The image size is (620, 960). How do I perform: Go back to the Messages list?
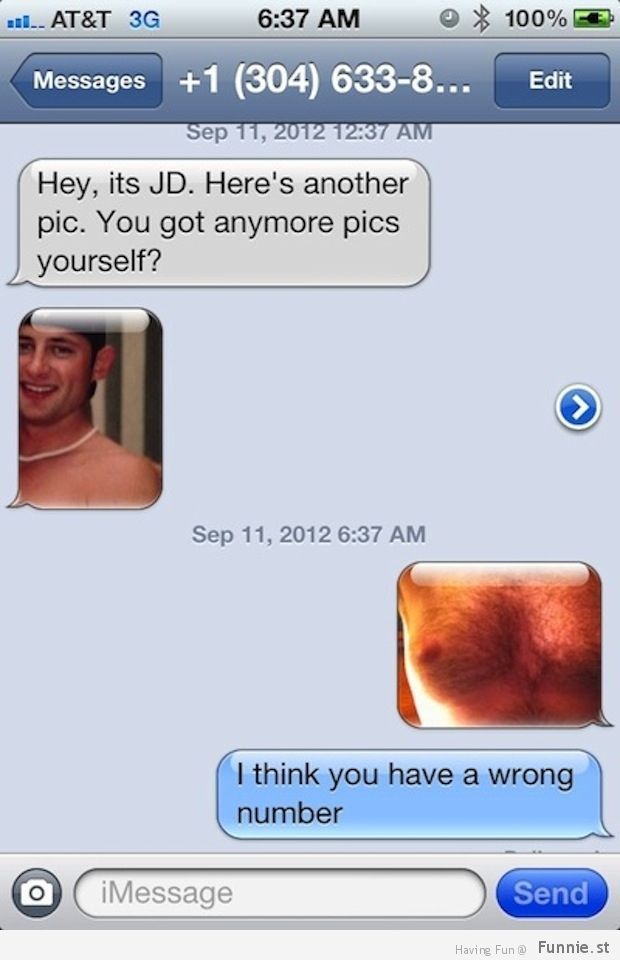pos(86,81)
